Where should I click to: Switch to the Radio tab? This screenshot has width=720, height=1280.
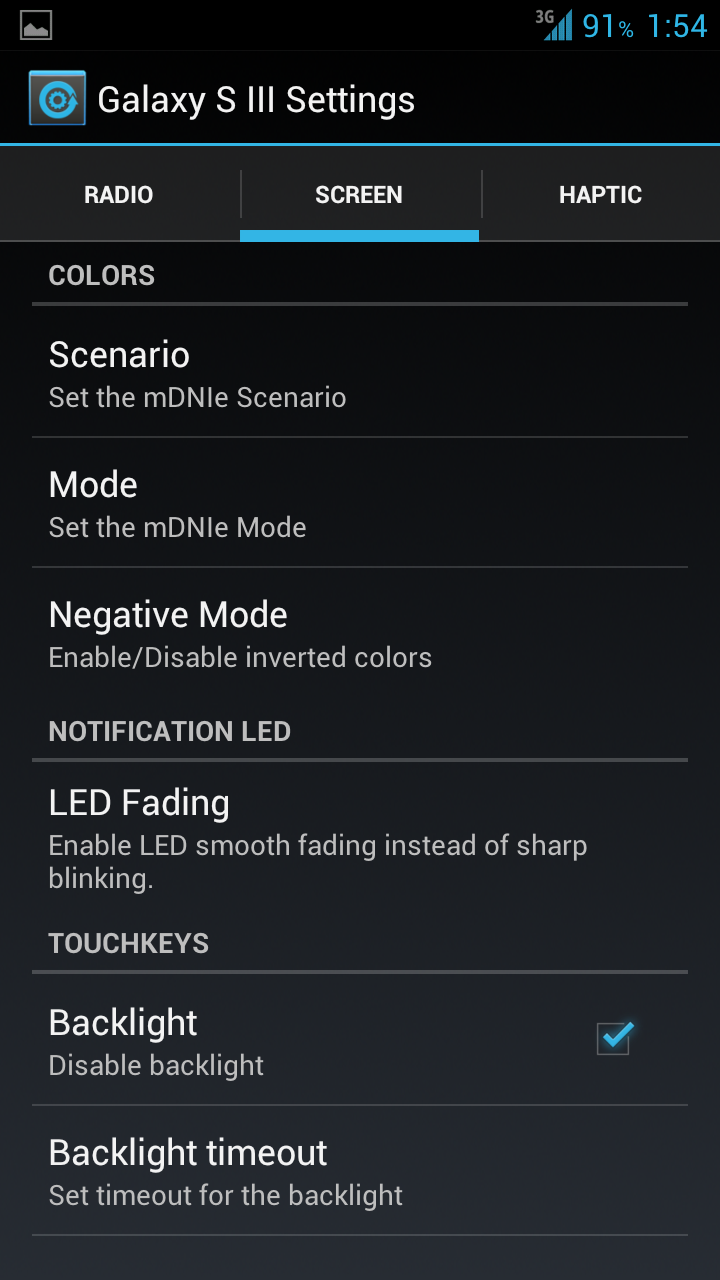click(119, 195)
